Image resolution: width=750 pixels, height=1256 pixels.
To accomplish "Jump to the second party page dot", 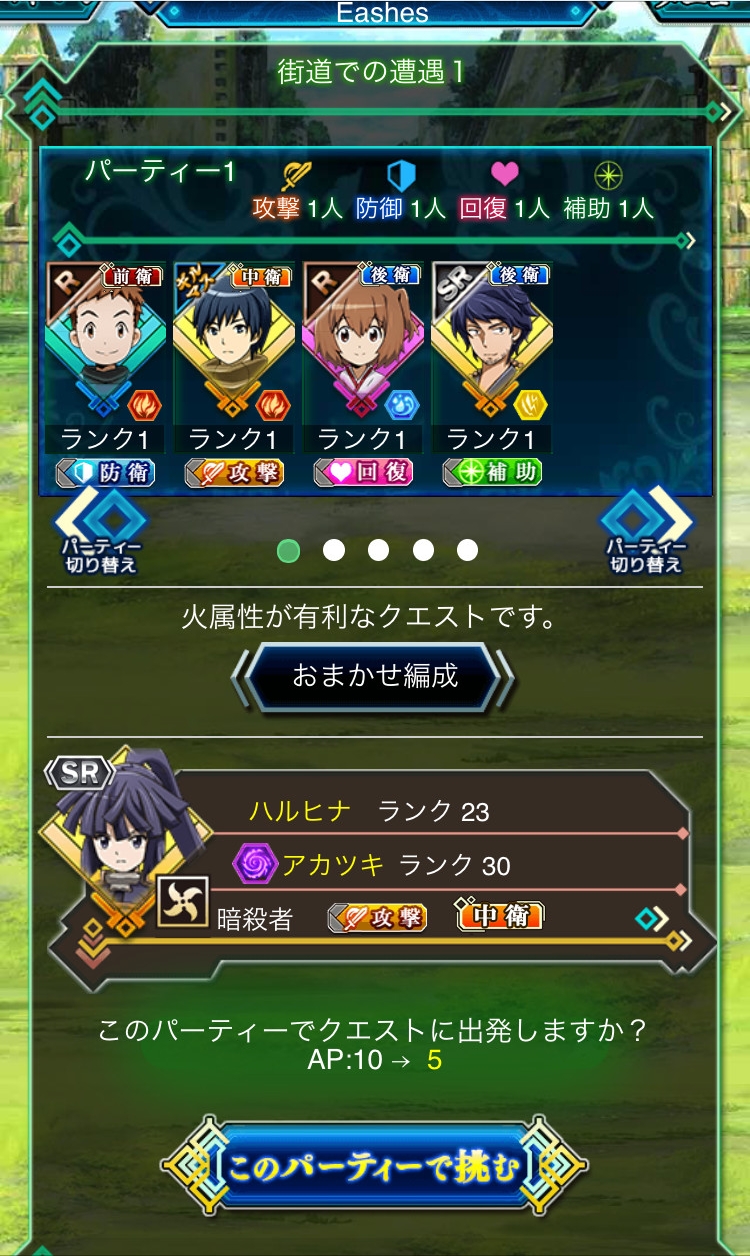I will tap(333, 551).
